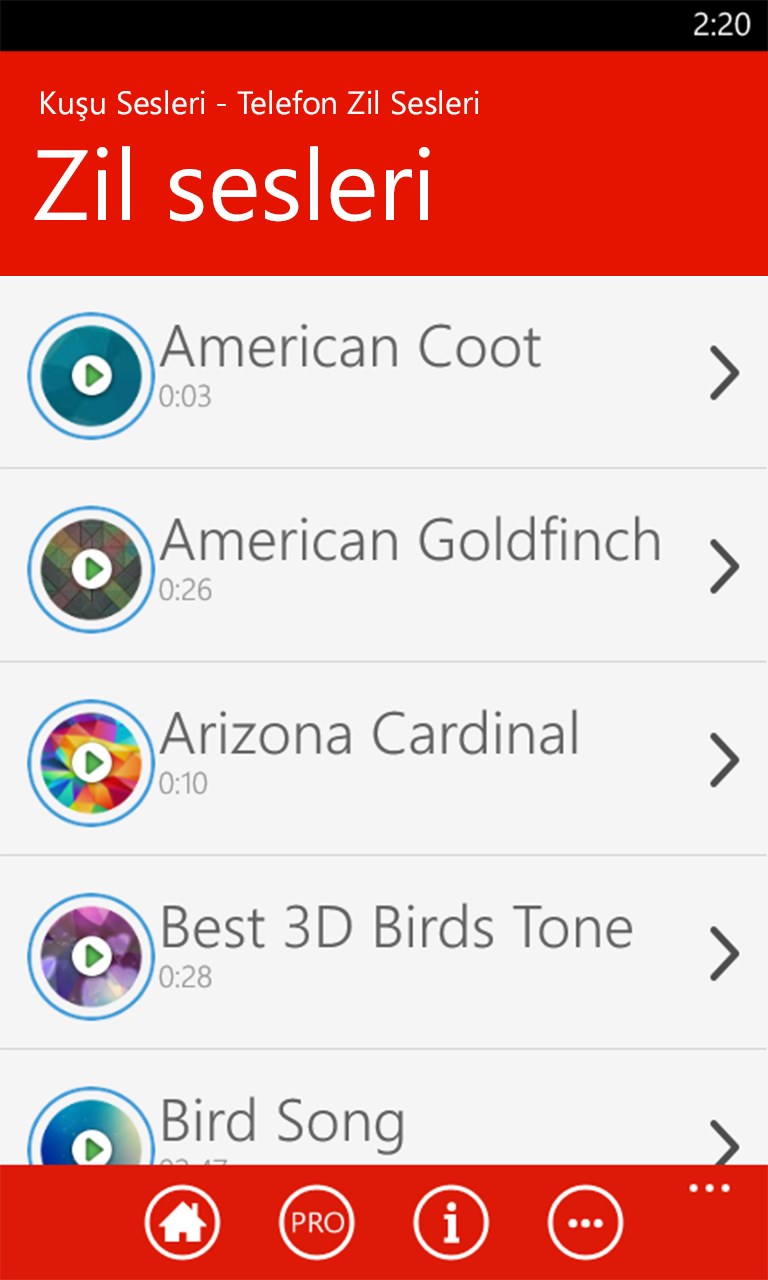
Task: Open American Coot ringtone details
Action: pos(724,373)
